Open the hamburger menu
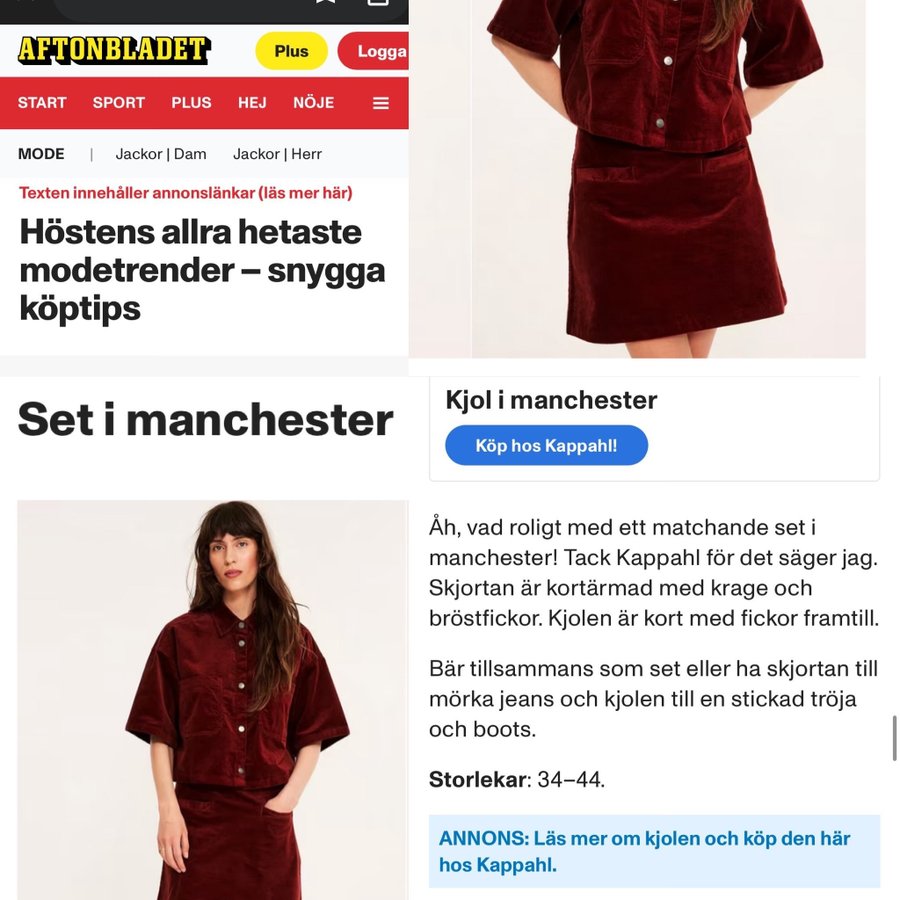This screenshot has height=900, width=900. point(381,103)
